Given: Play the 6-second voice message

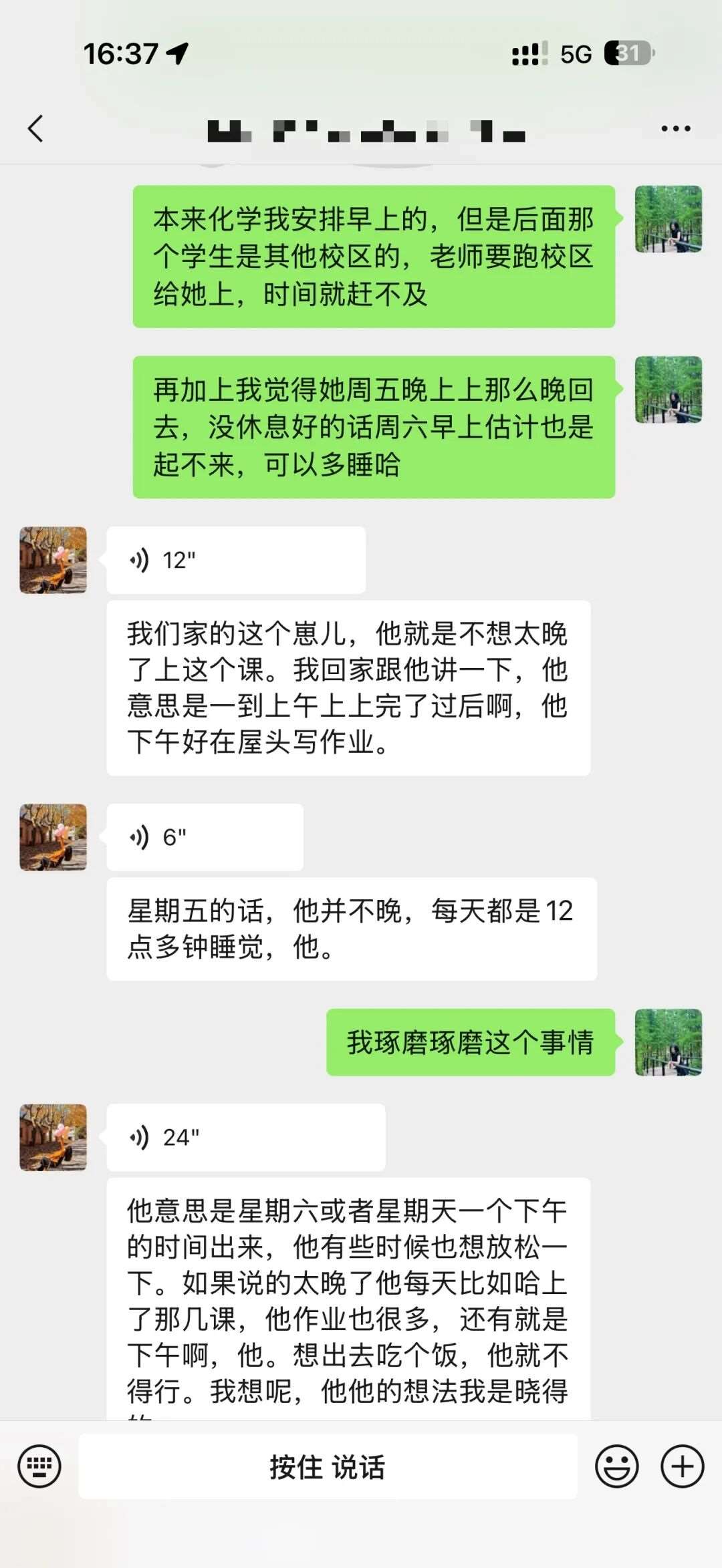Looking at the screenshot, I should pos(205,837).
